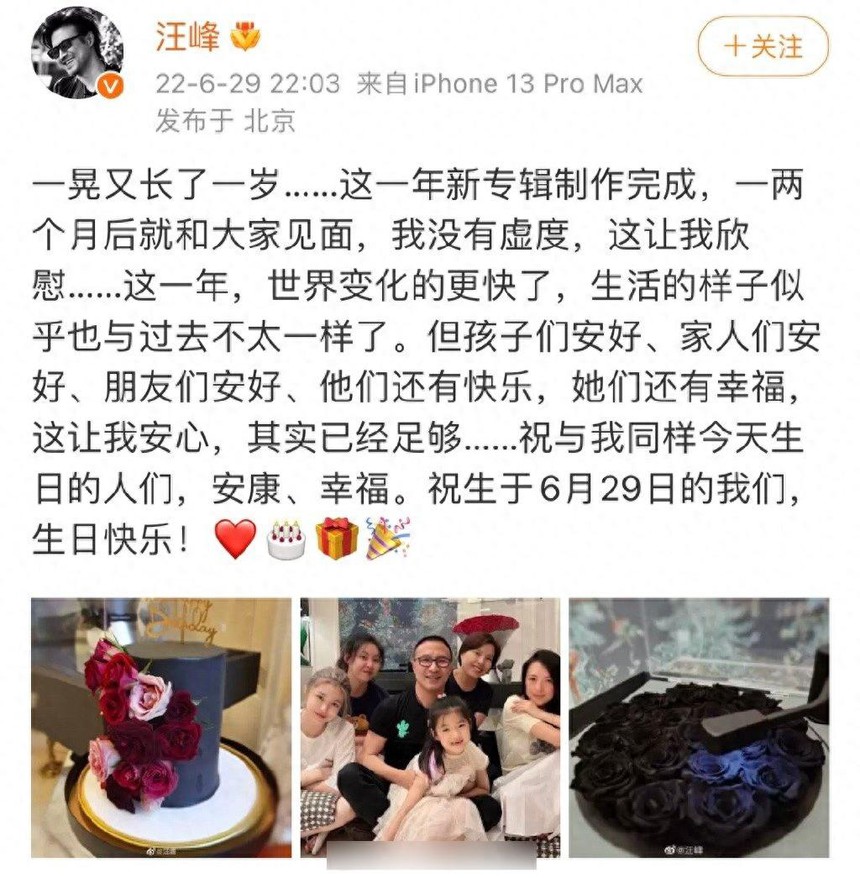Open the family group photo

(x=431, y=727)
